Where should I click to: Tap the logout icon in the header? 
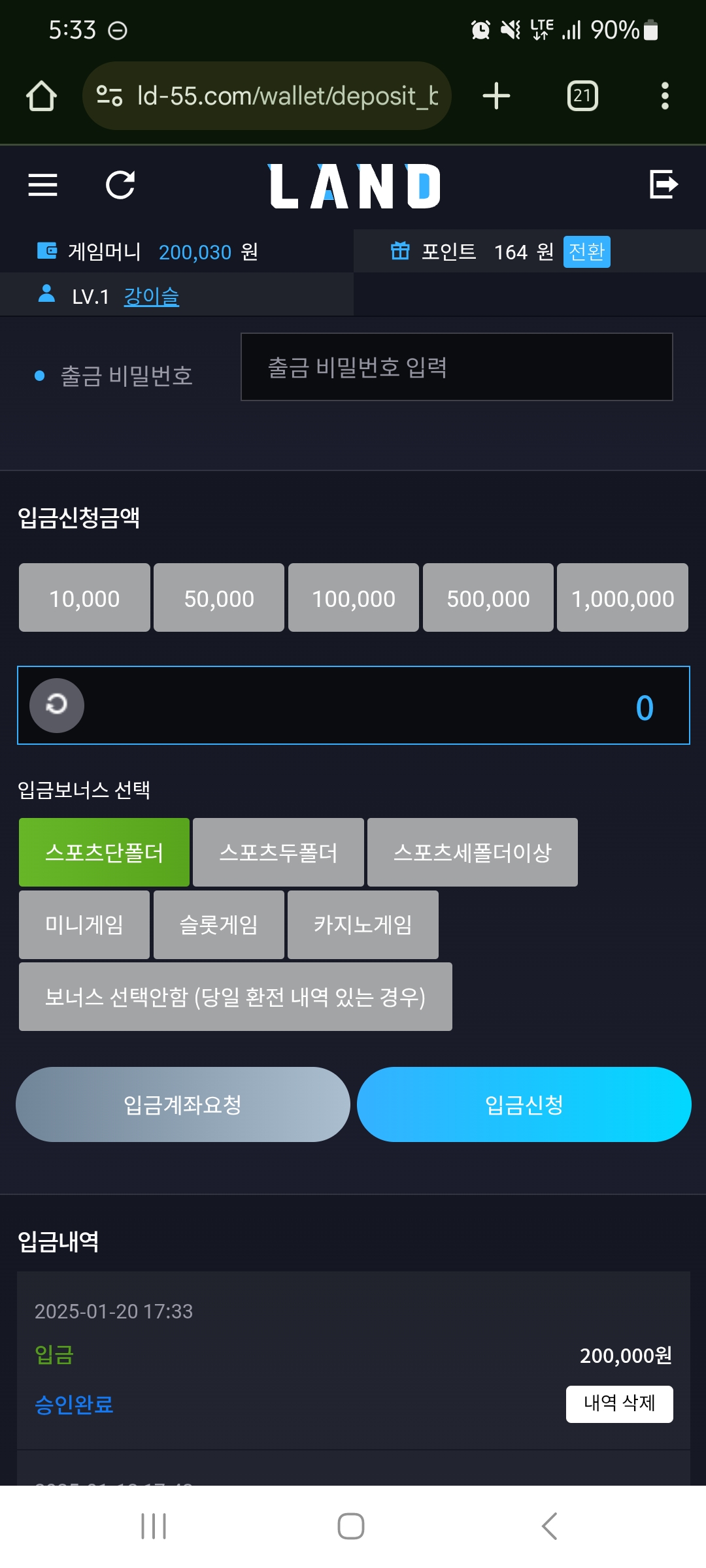click(664, 184)
